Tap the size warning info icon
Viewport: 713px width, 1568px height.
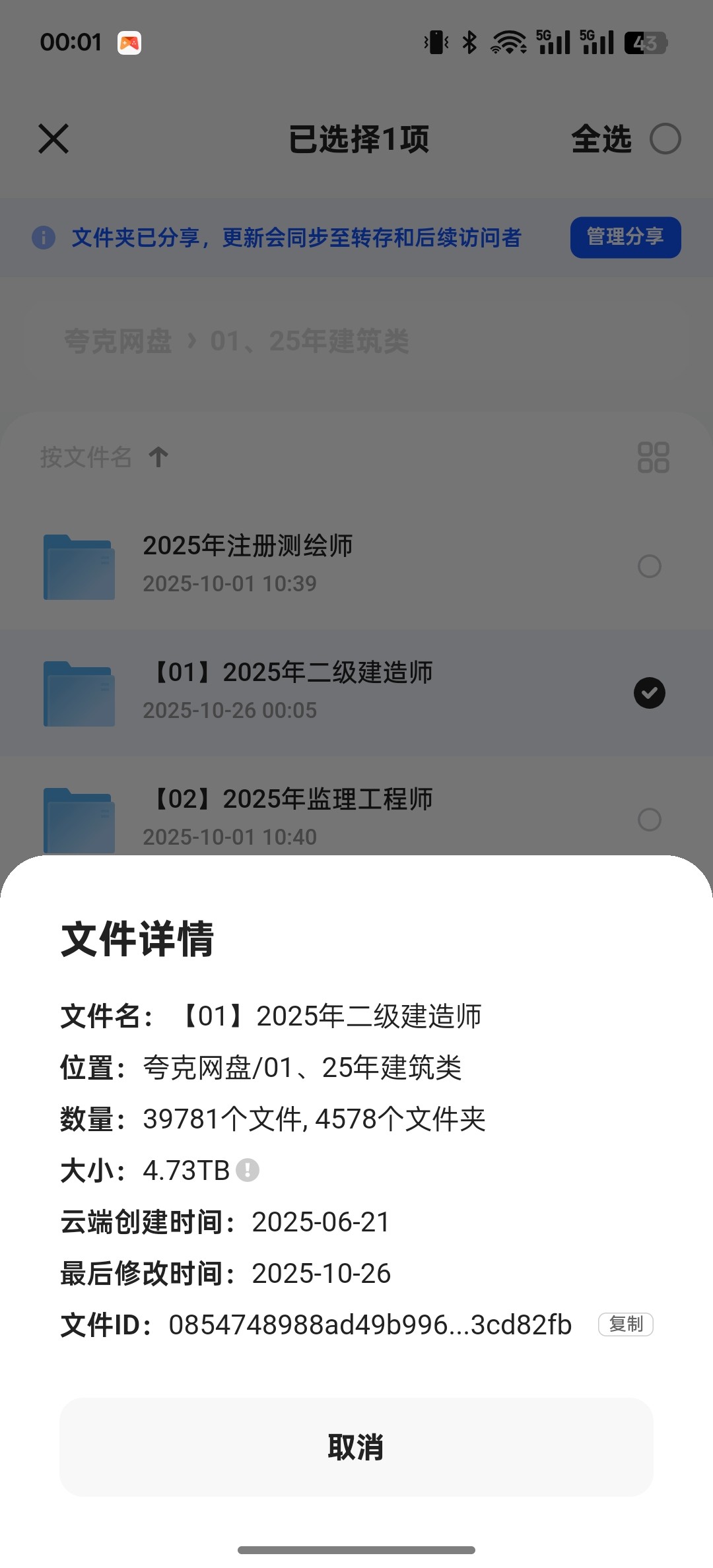(x=248, y=1170)
